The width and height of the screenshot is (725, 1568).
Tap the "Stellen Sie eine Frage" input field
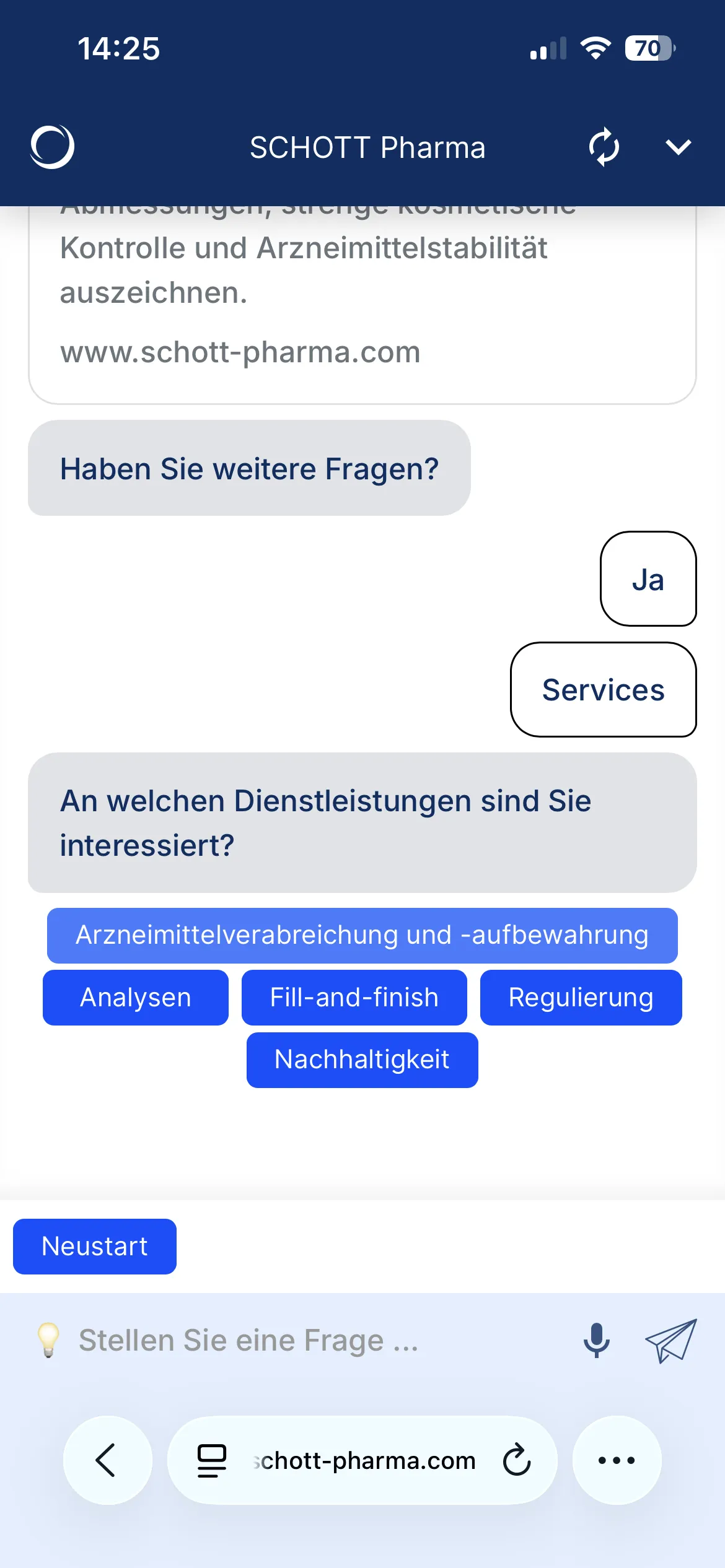[x=248, y=1339]
